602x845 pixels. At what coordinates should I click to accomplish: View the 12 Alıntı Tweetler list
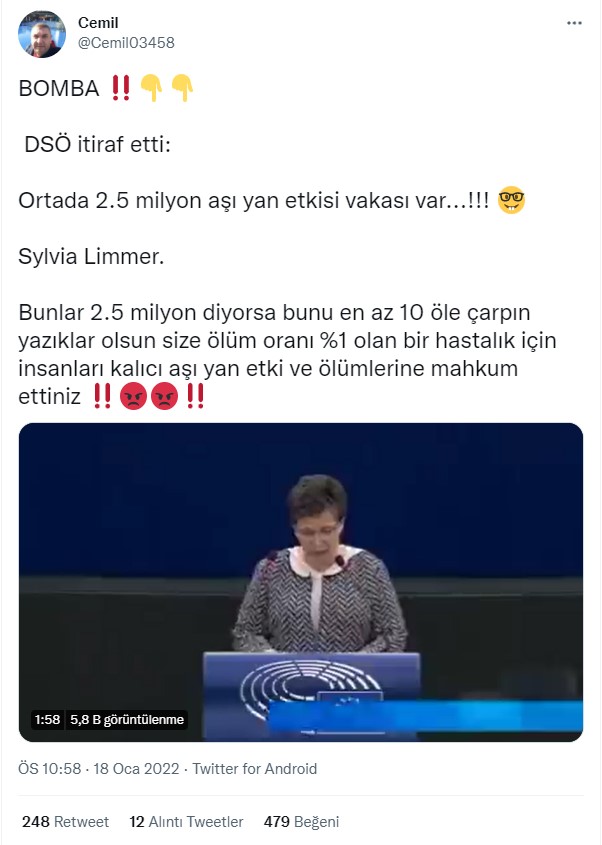[x=187, y=822]
